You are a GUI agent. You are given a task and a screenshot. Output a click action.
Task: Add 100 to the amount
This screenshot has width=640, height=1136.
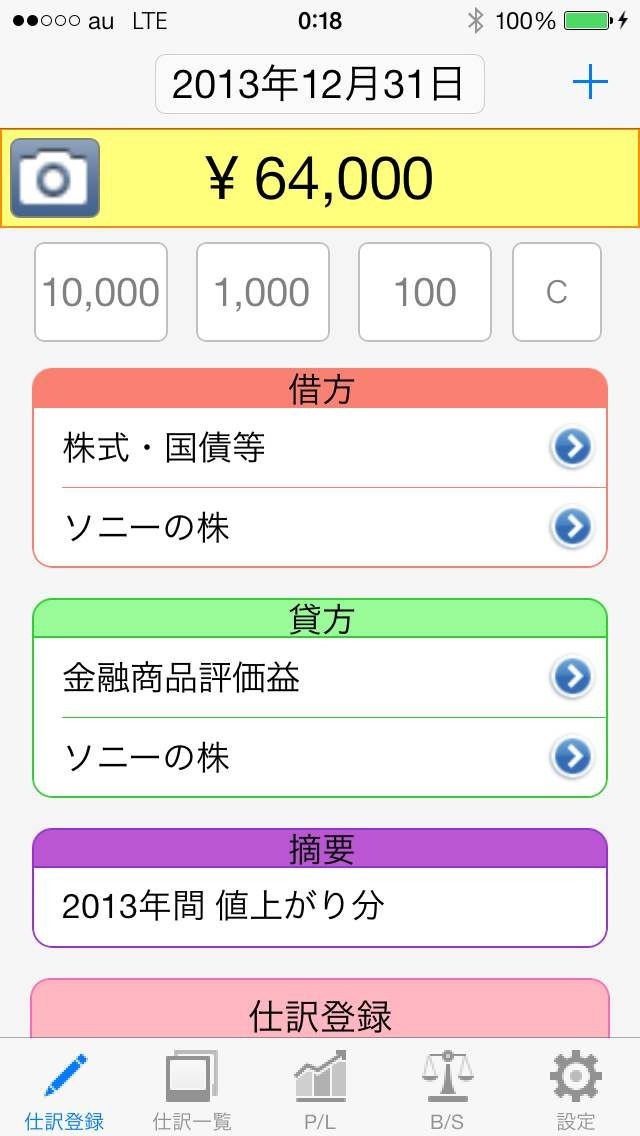pyautogui.click(x=425, y=292)
